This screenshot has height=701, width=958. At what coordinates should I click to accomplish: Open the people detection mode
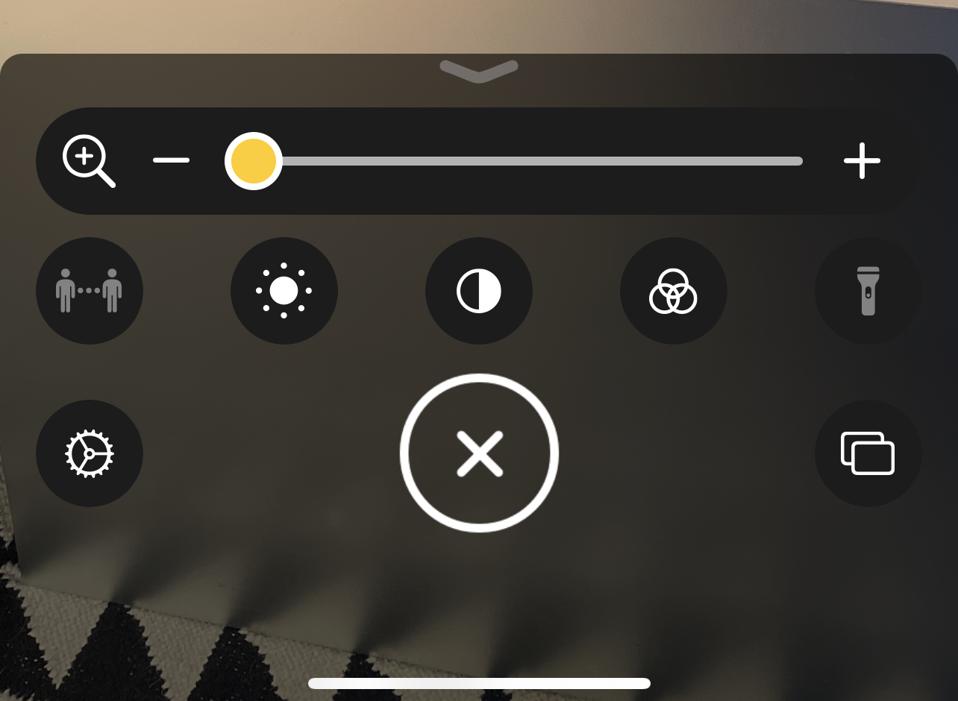[89, 291]
